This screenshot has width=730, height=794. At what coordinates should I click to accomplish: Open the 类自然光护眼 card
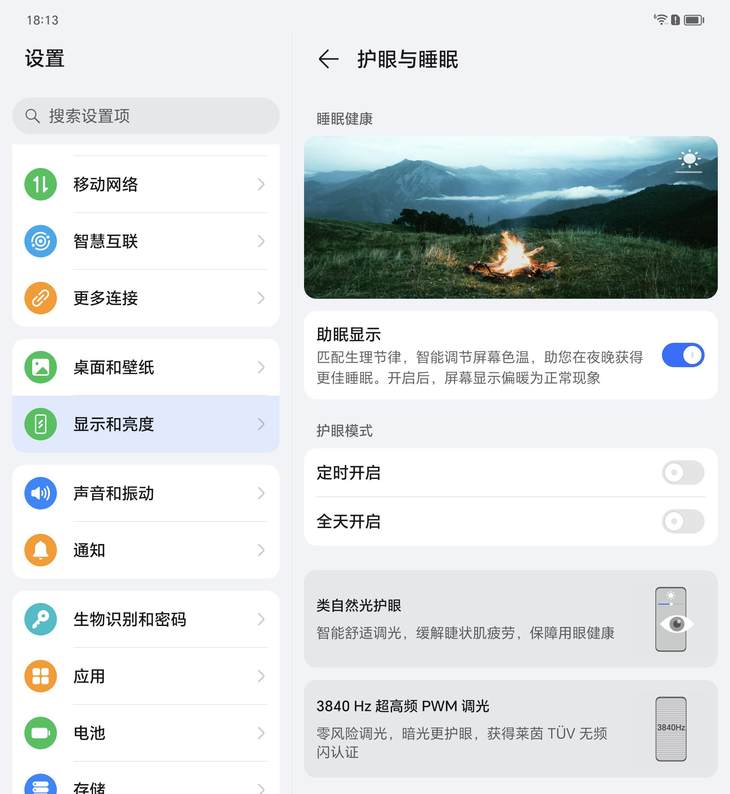click(x=510, y=619)
